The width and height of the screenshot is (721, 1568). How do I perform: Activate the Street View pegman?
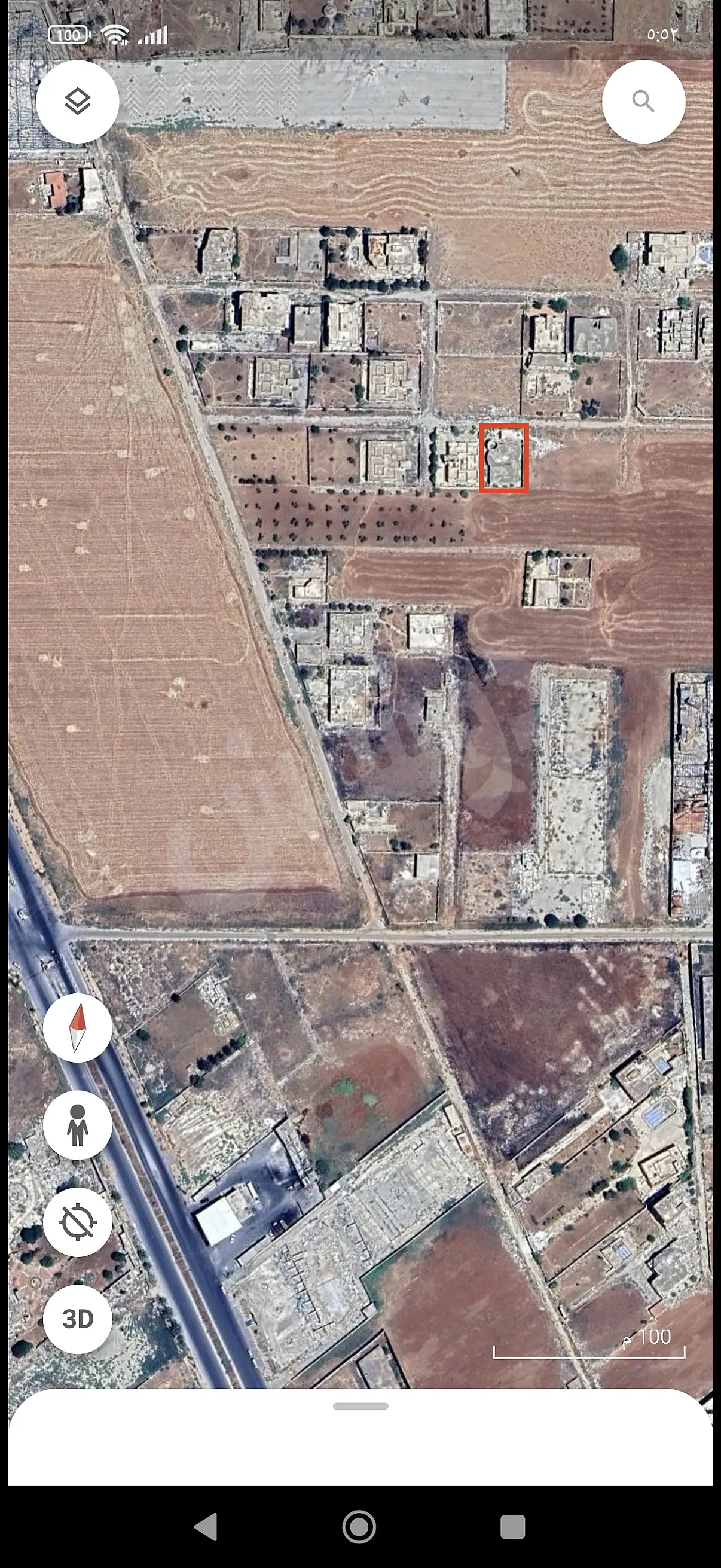click(x=77, y=1125)
